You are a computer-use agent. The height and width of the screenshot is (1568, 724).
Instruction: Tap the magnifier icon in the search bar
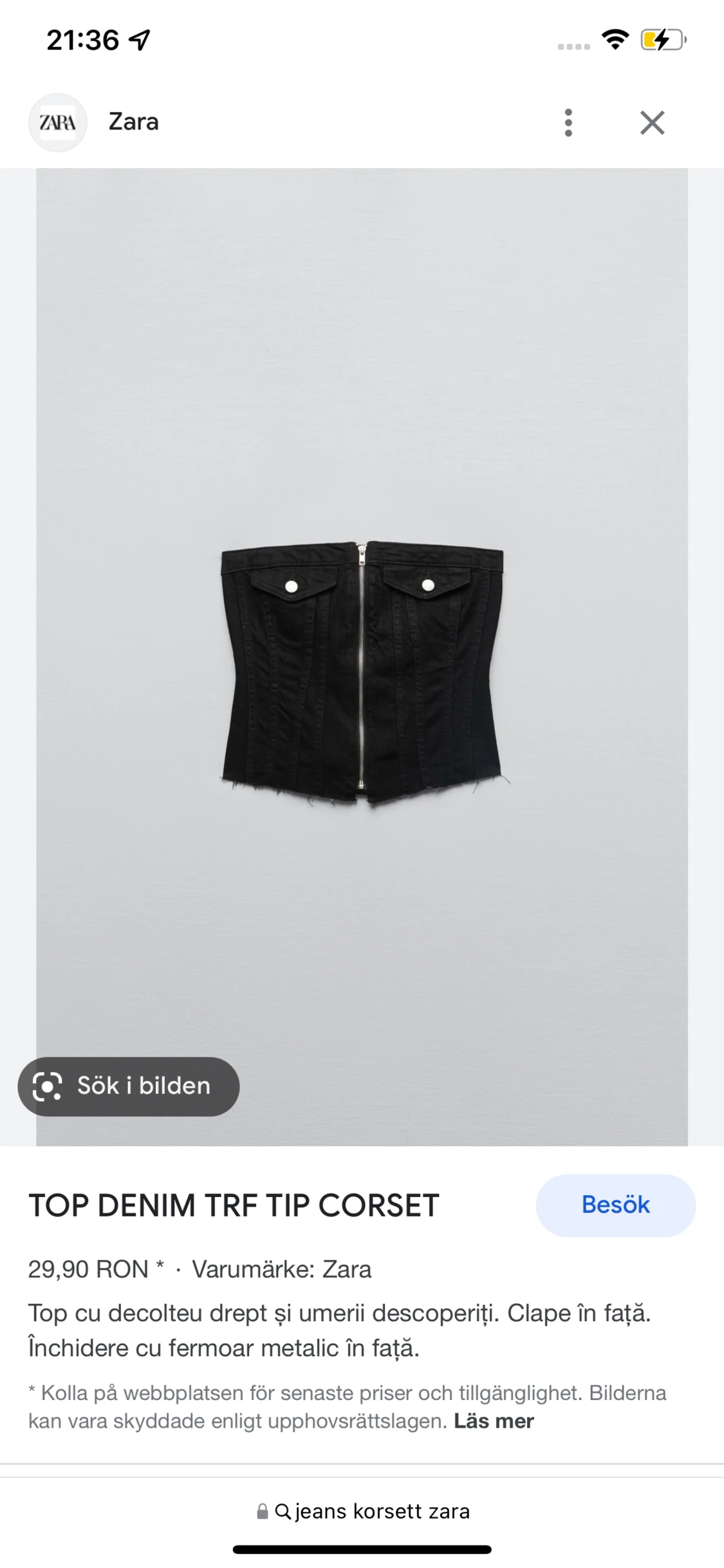[x=283, y=1511]
